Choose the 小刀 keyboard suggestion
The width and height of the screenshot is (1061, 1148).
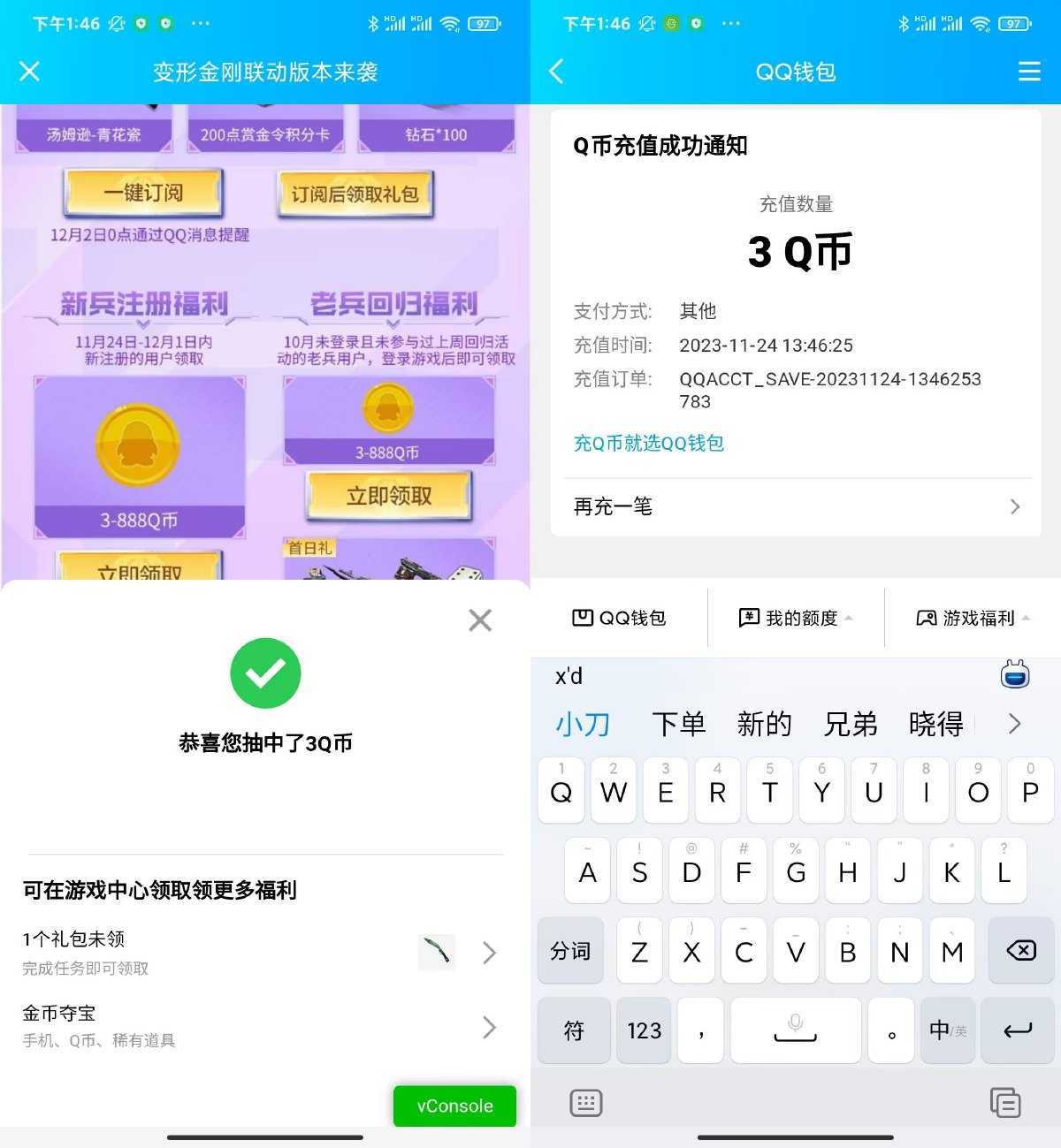(583, 725)
